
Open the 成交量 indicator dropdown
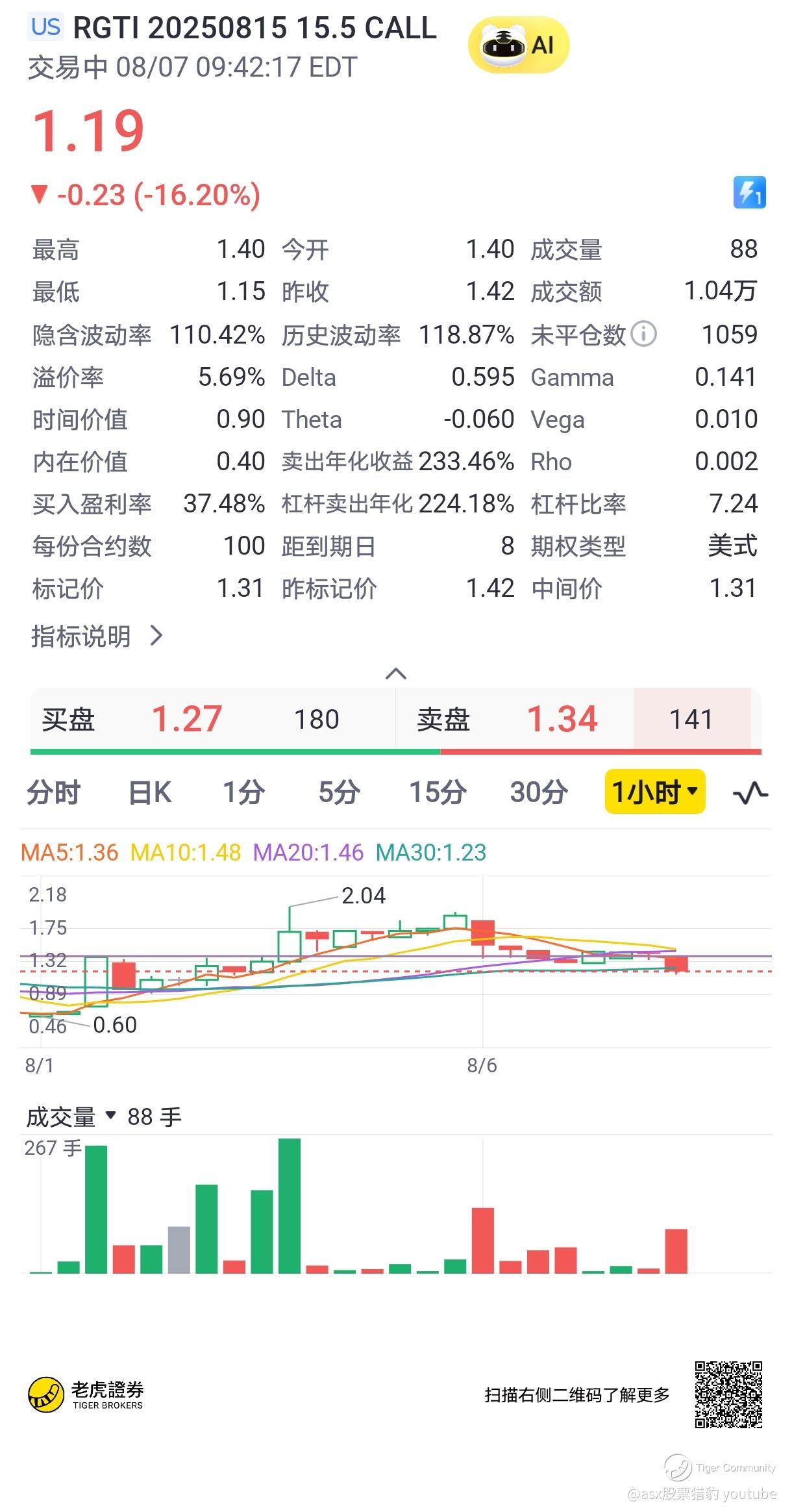point(71,1116)
